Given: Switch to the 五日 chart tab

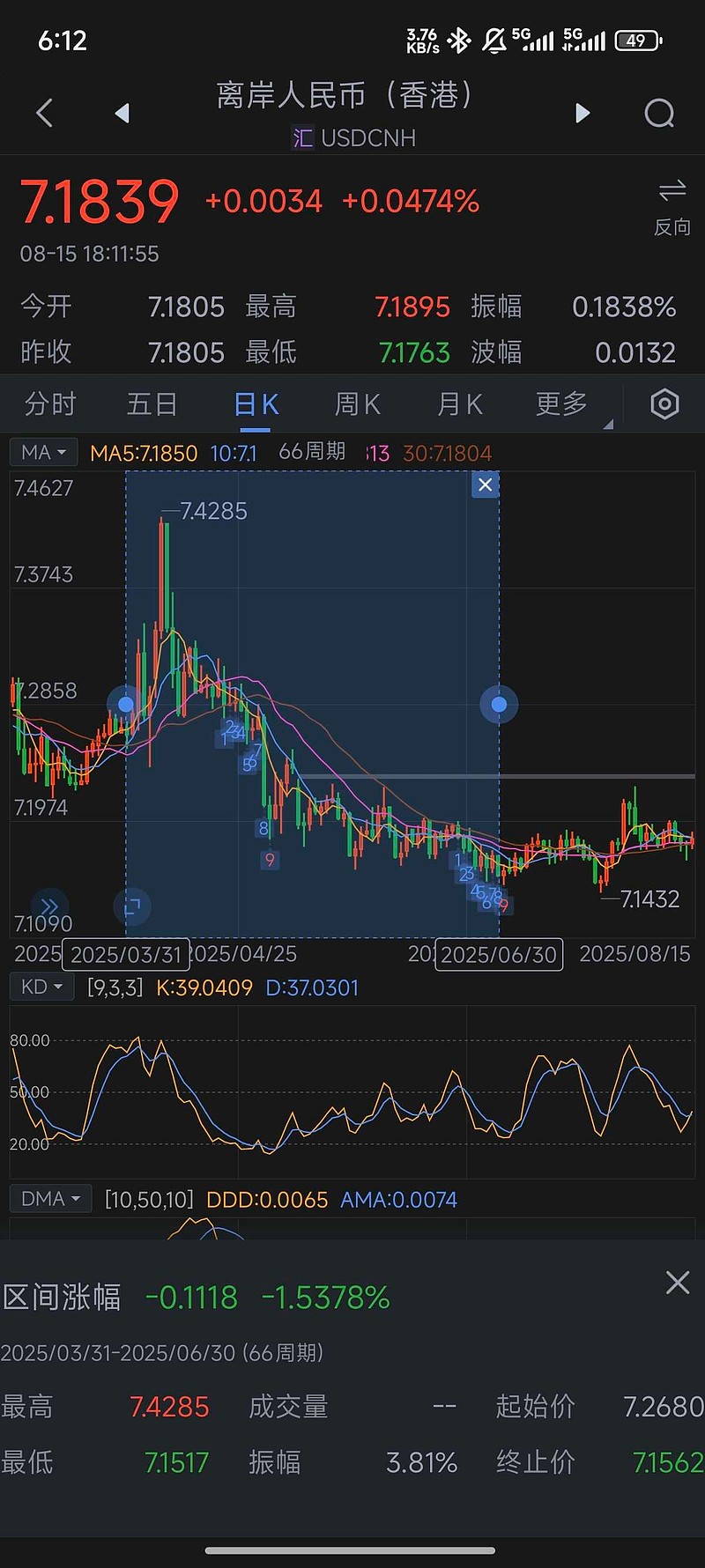Looking at the screenshot, I should pyautogui.click(x=152, y=404).
